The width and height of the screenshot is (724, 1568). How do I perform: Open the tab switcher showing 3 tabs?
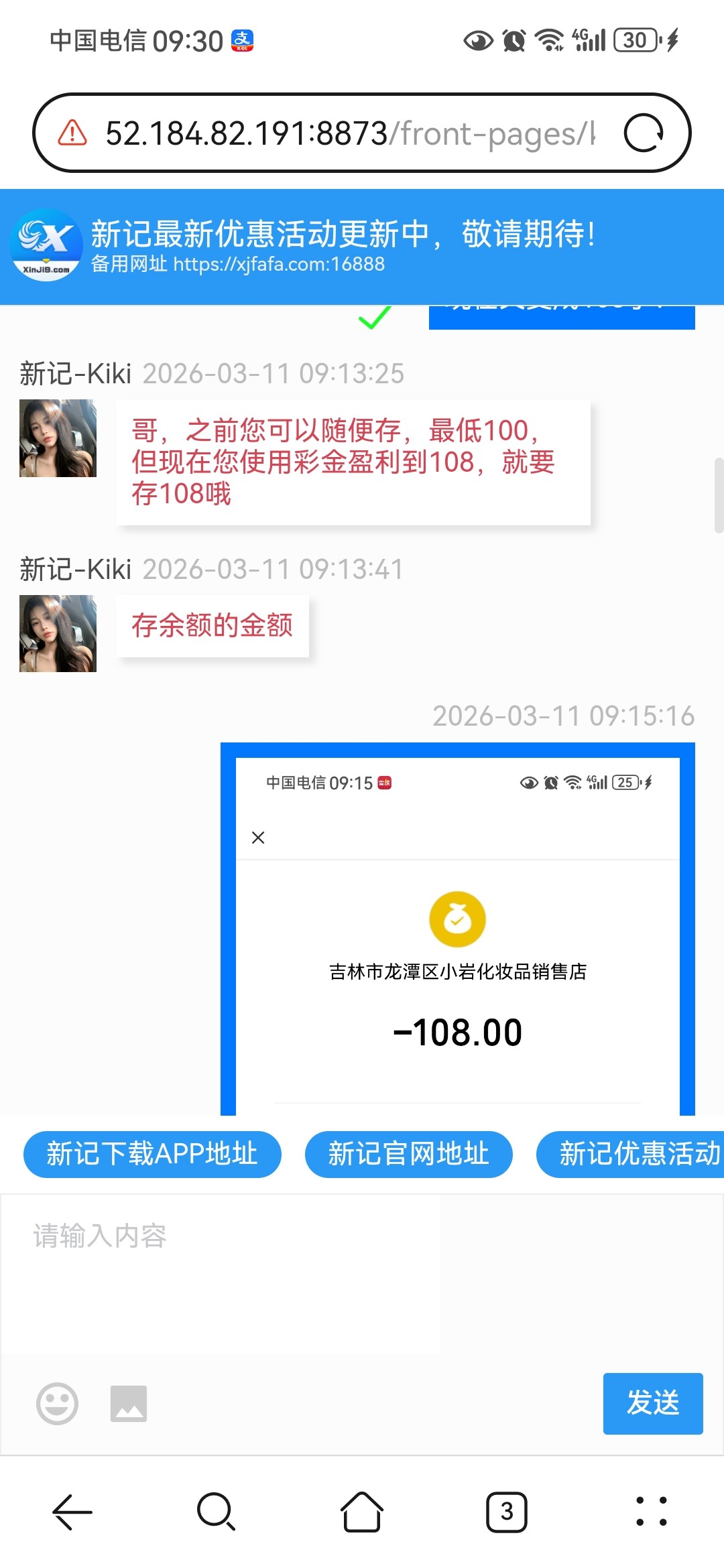coord(507,1512)
